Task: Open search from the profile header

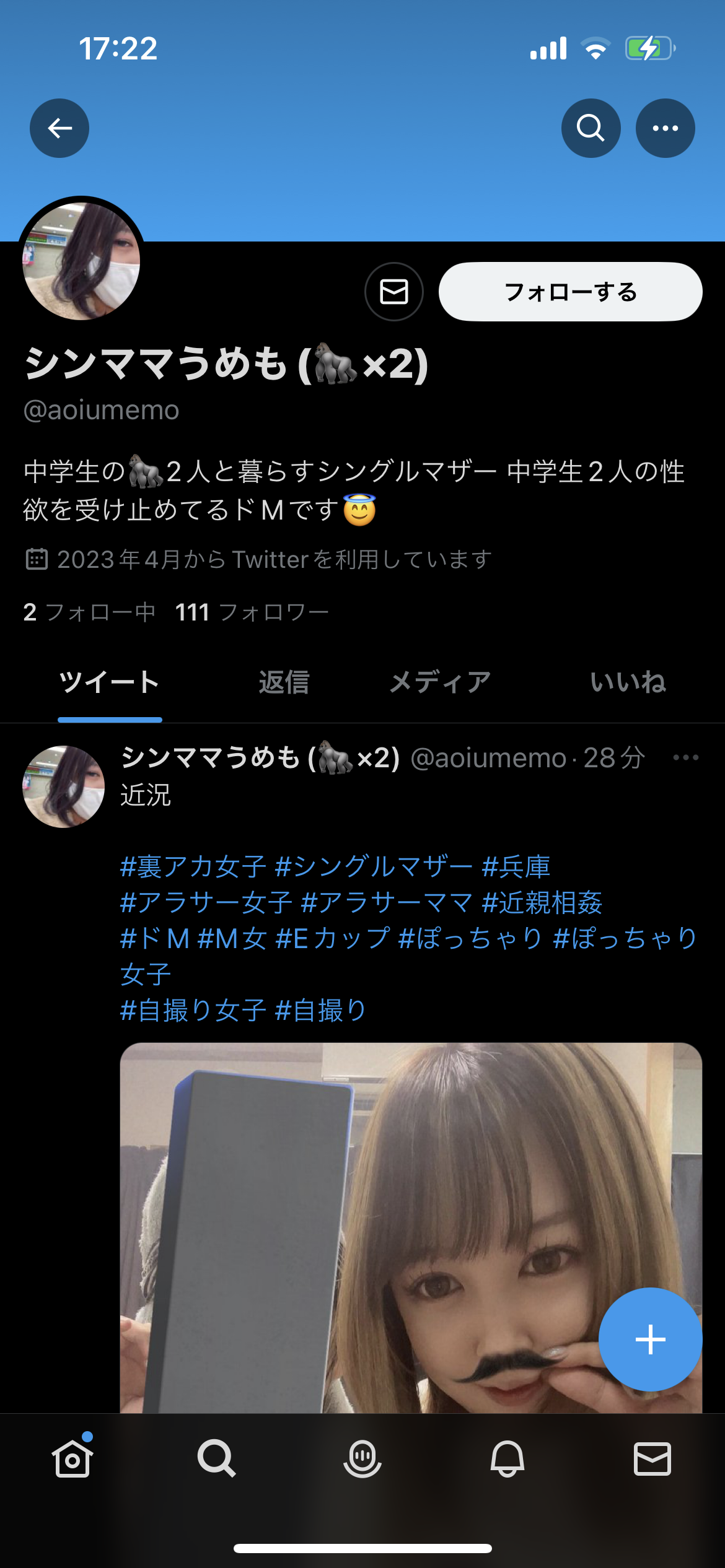Action: (591, 128)
